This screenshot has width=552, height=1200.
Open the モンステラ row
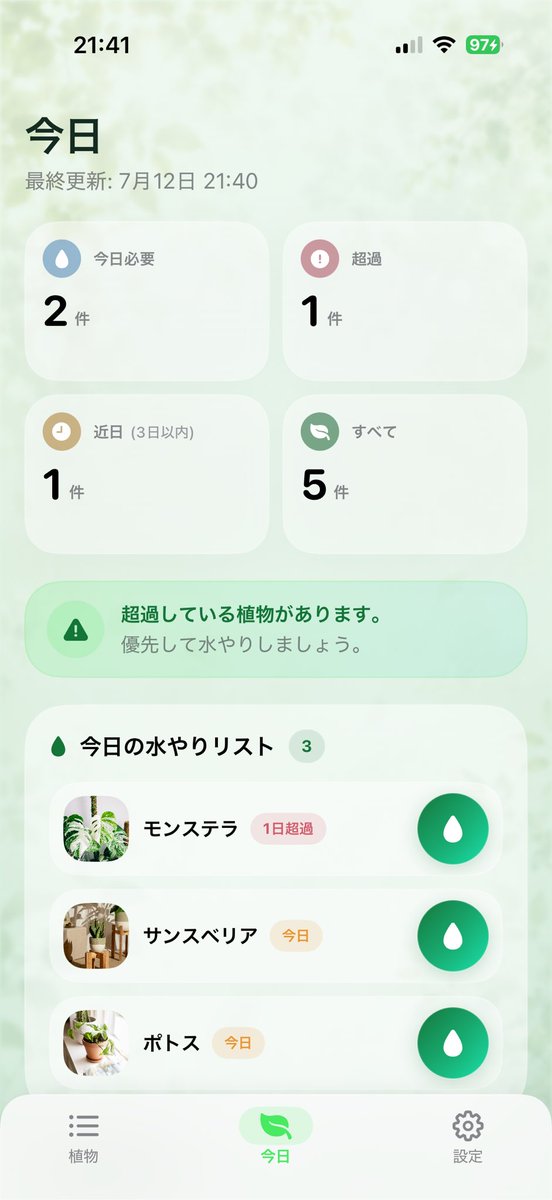[275, 828]
